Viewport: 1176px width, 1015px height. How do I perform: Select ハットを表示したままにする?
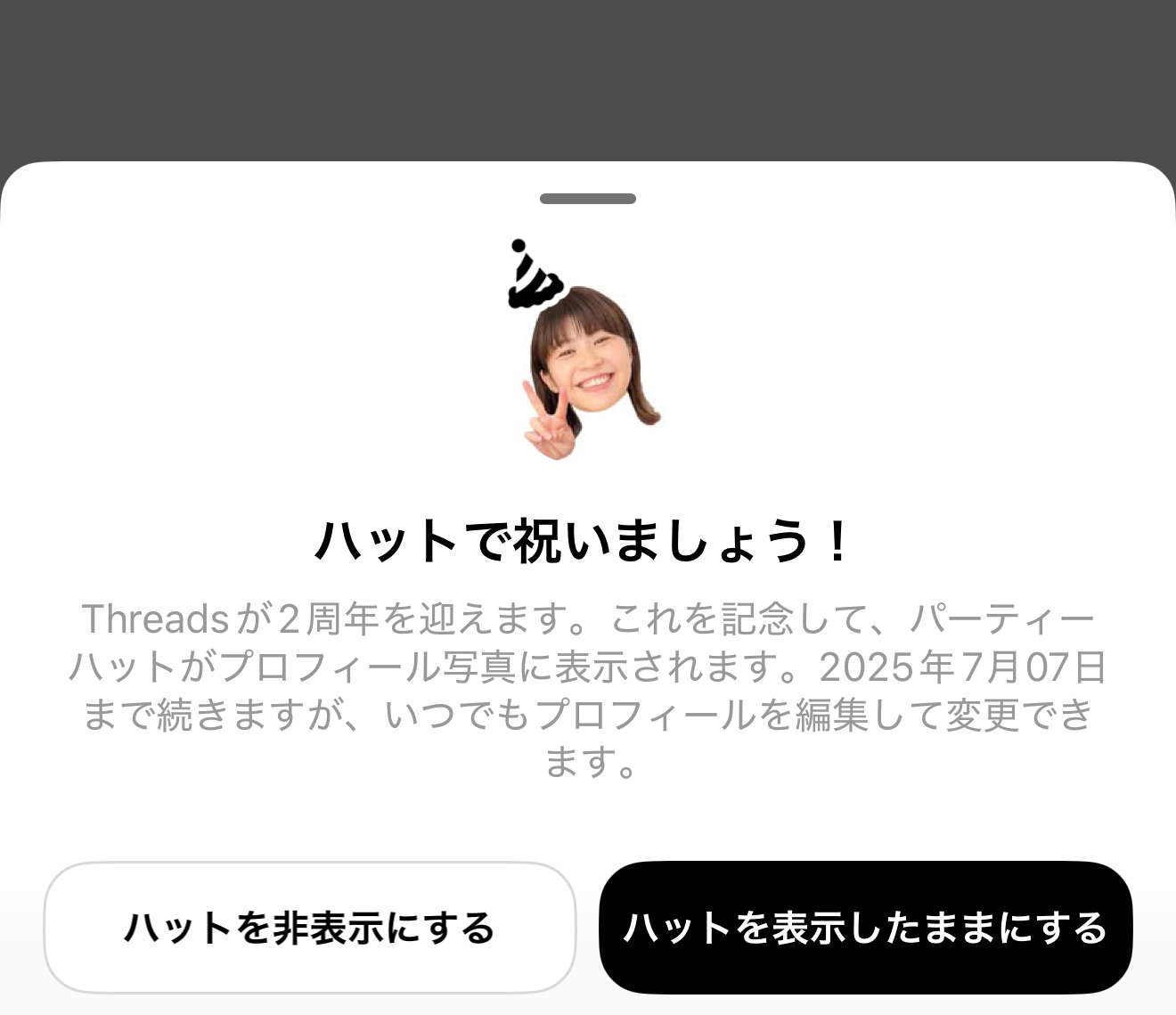(x=865, y=928)
